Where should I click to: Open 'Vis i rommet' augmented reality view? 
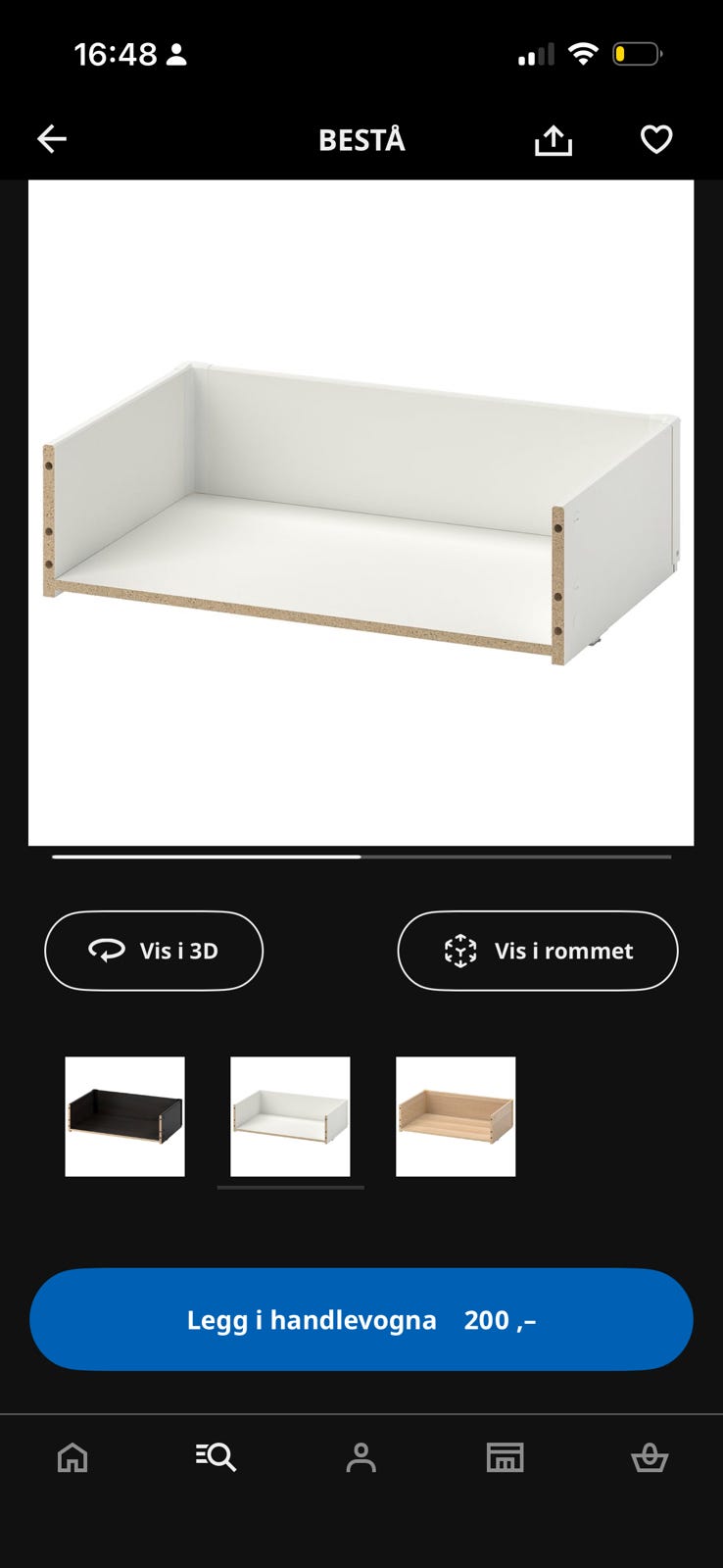537,951
